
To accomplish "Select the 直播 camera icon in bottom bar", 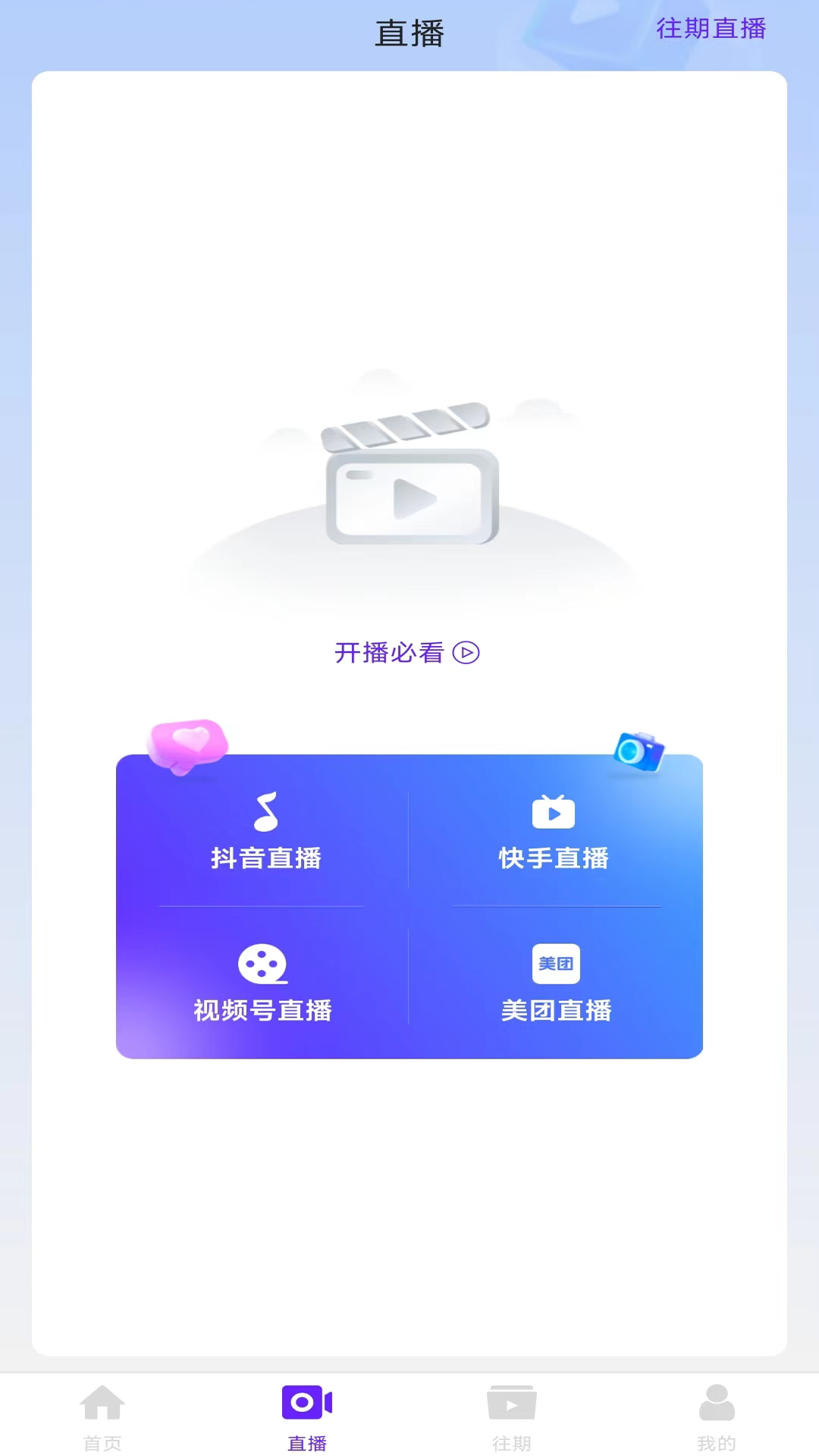I will [x=306, y=1404].
